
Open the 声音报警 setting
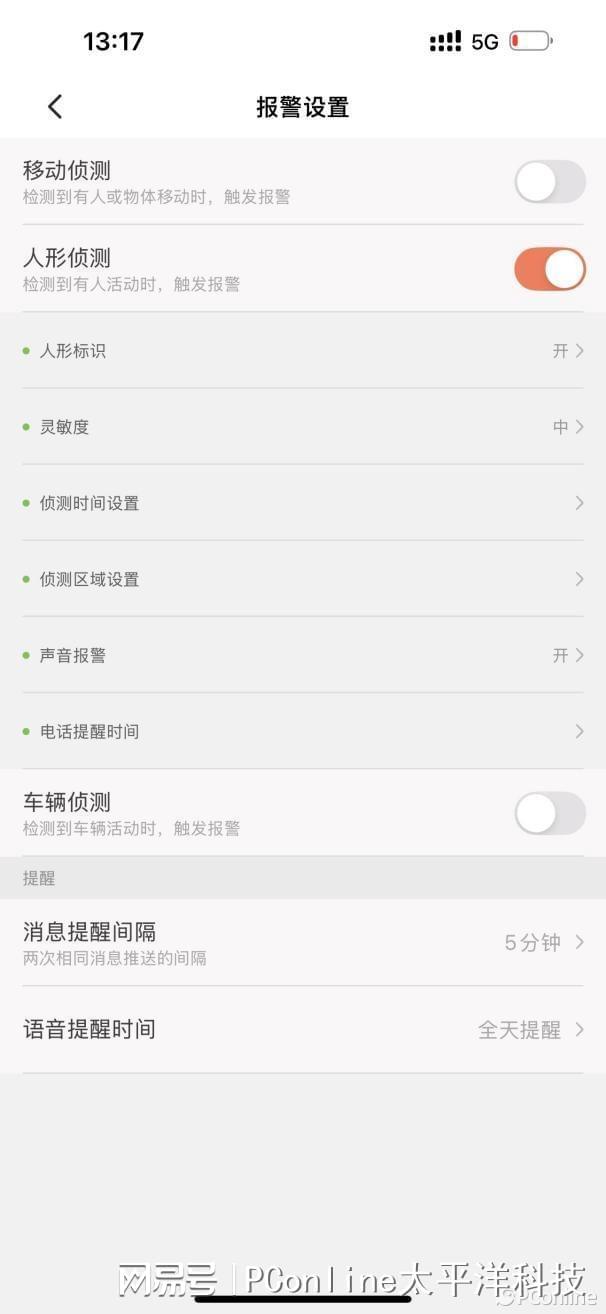[x=303, y=655]
